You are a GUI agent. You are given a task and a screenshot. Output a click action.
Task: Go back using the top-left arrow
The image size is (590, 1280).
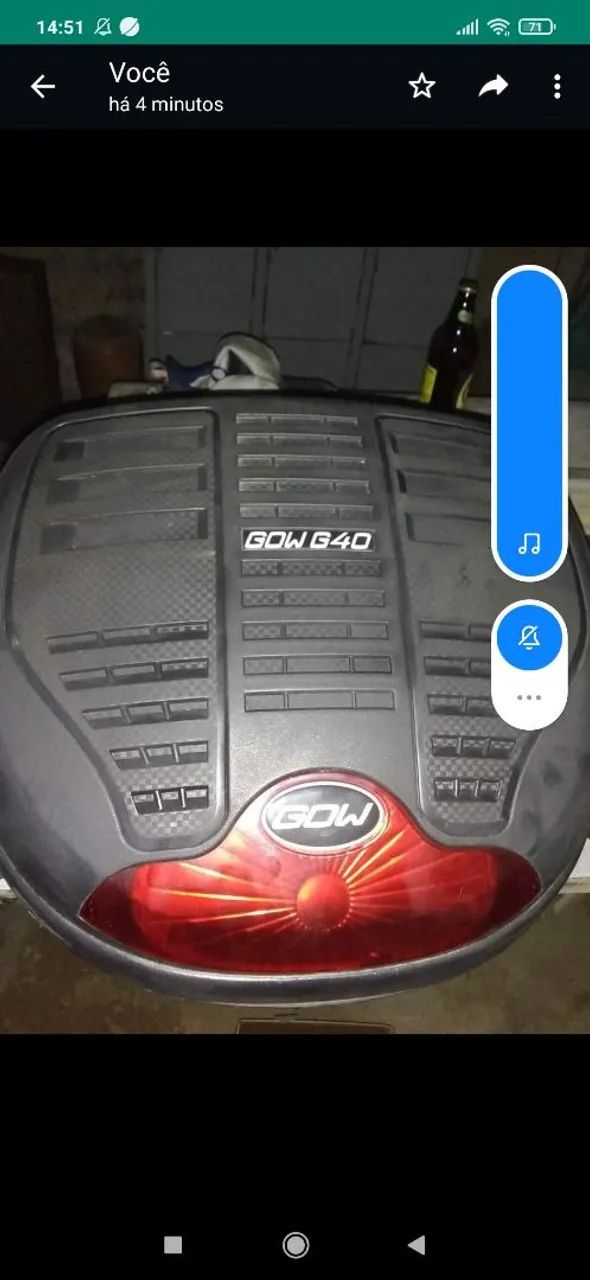[42, 87]
